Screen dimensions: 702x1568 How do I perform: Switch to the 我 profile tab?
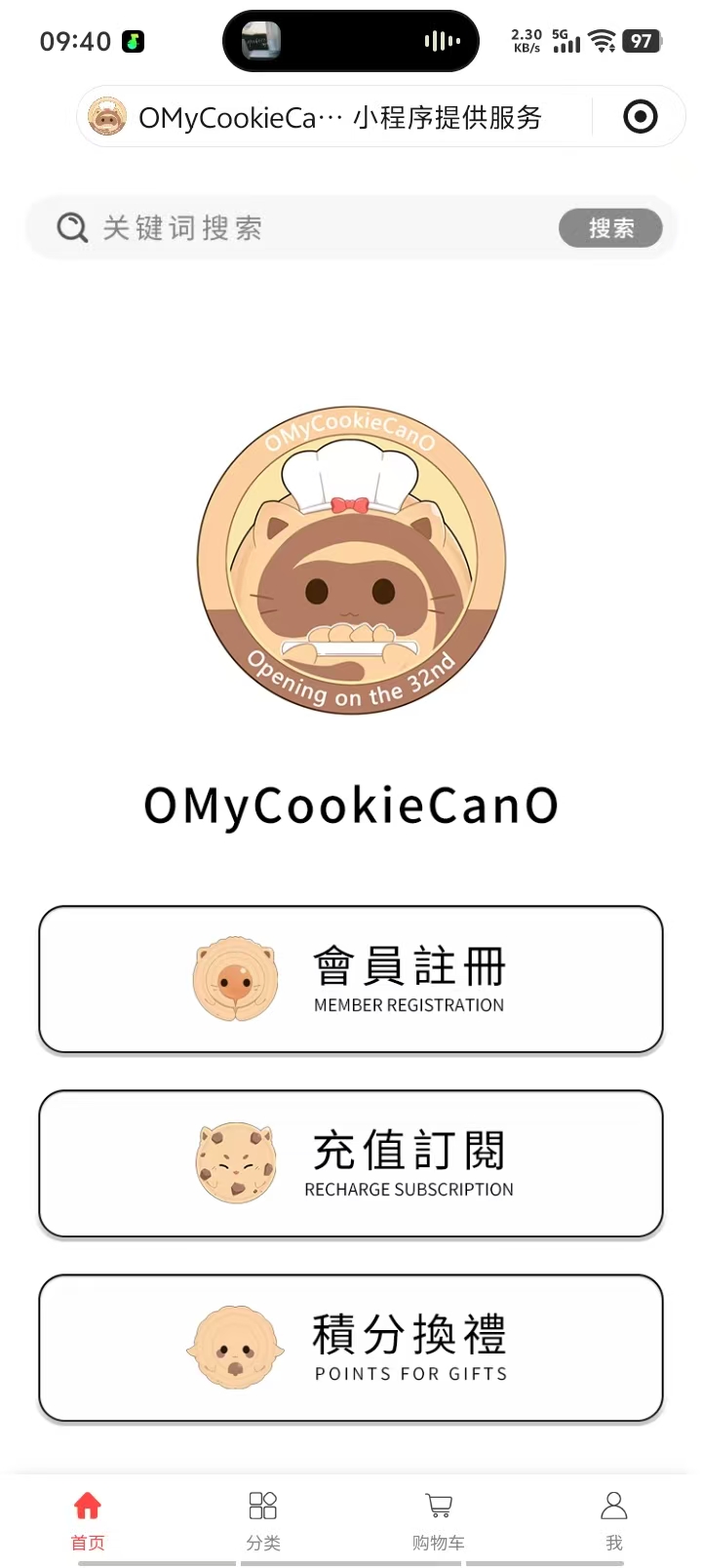pyautogui.click(x=614, y=1519)
